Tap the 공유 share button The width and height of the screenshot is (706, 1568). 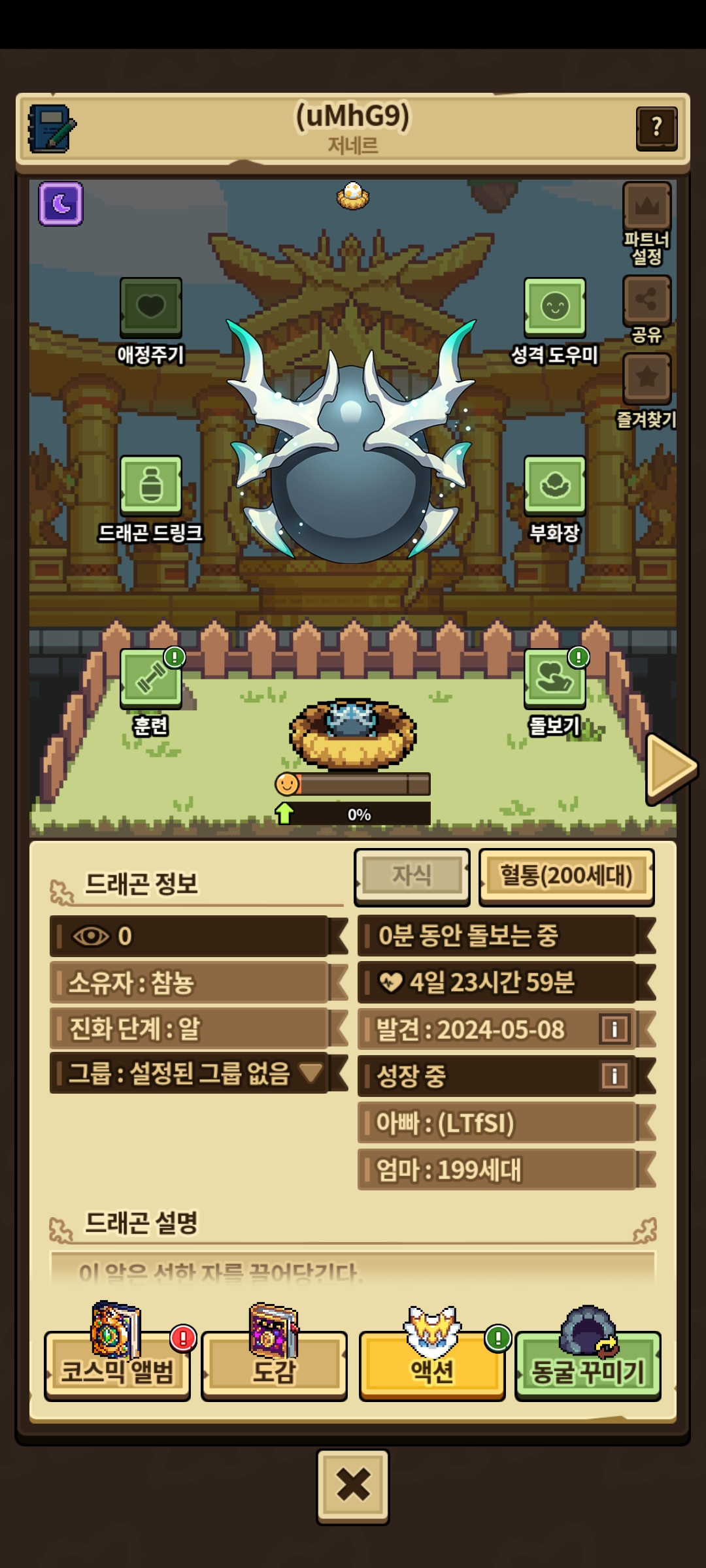[647, 301]
